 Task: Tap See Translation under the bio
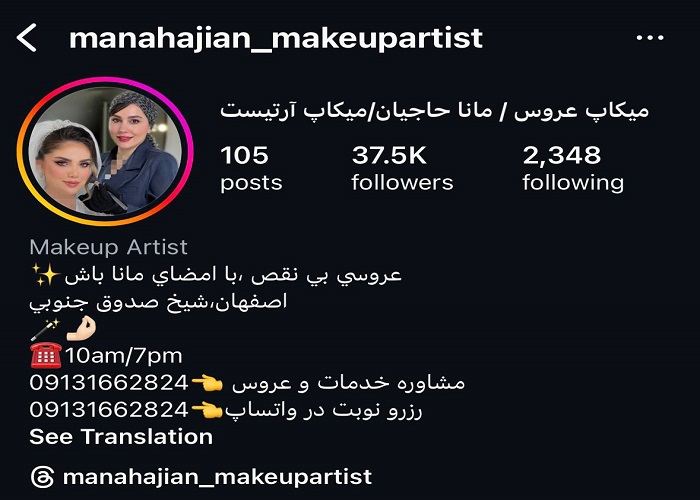121,437
